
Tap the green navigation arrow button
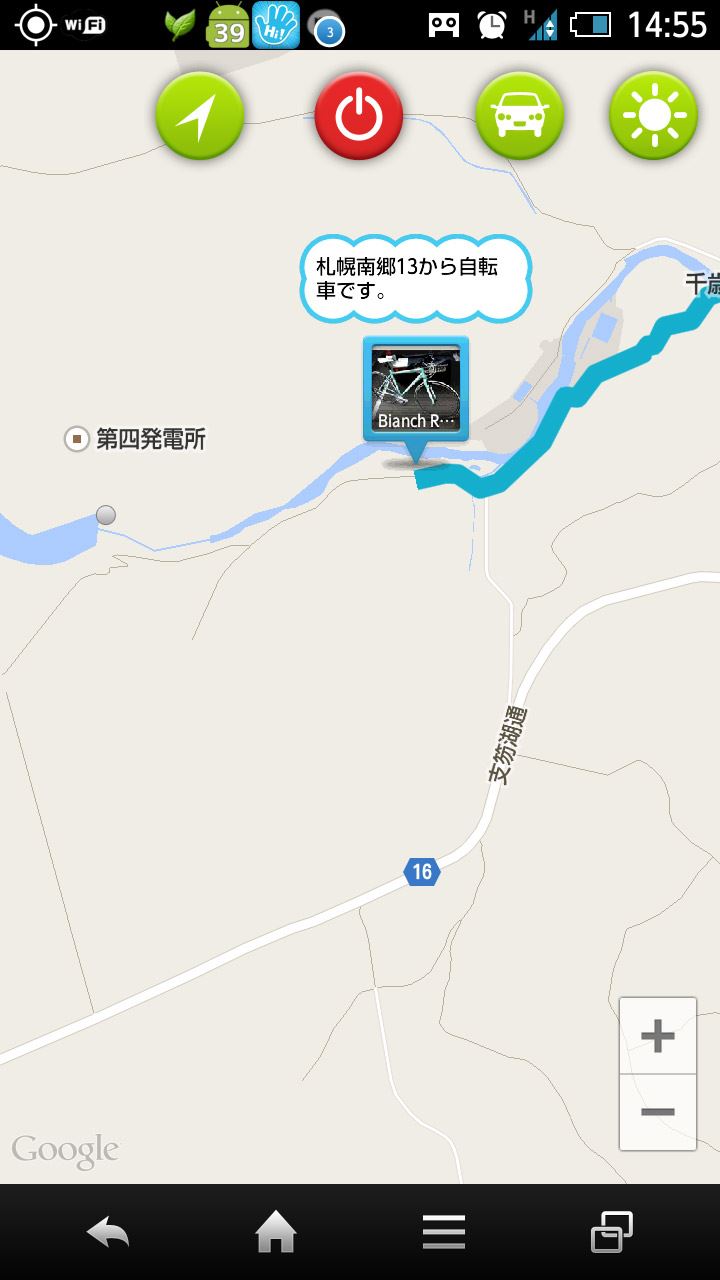(200, 116)
